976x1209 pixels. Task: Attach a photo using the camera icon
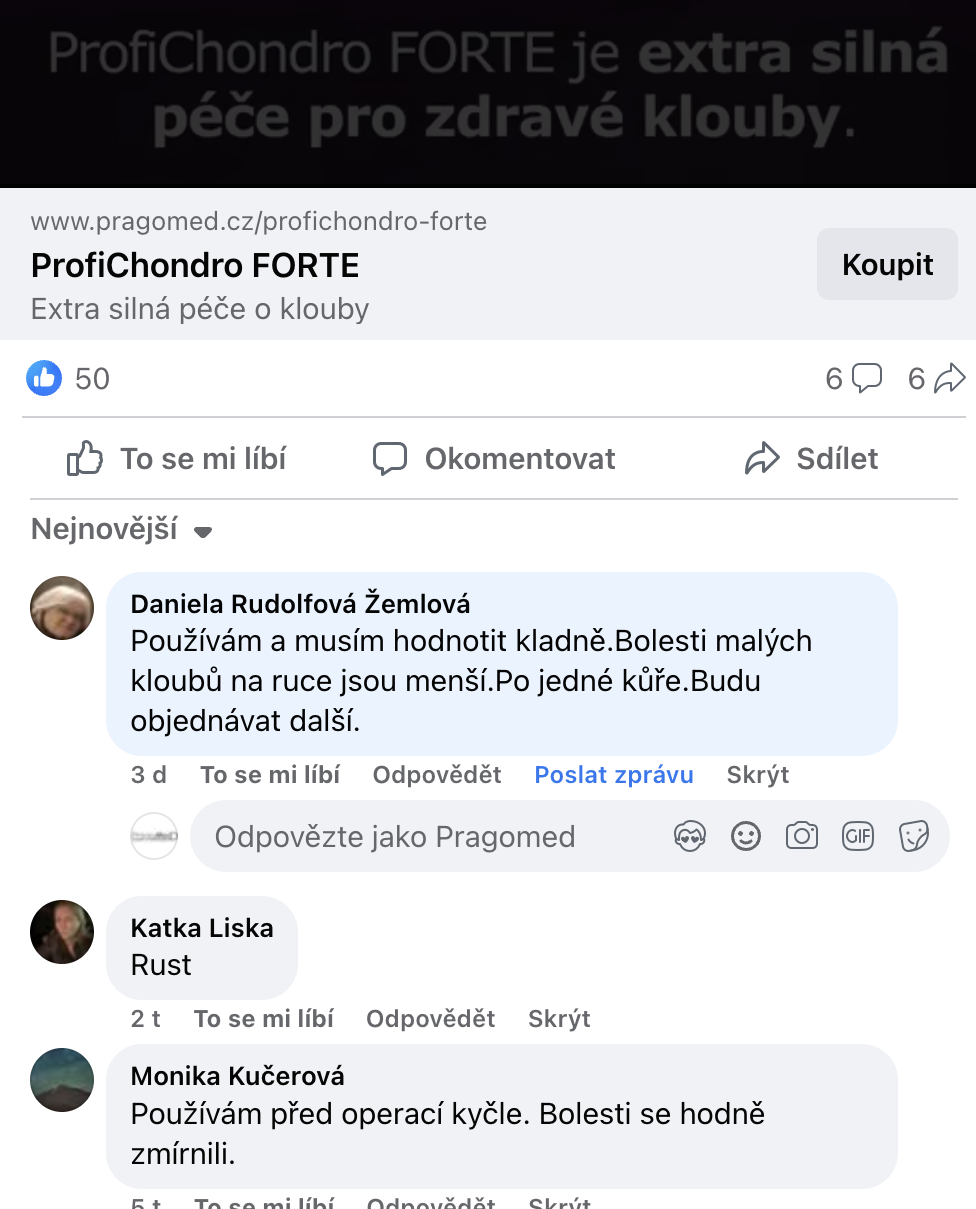click(802, 836)
